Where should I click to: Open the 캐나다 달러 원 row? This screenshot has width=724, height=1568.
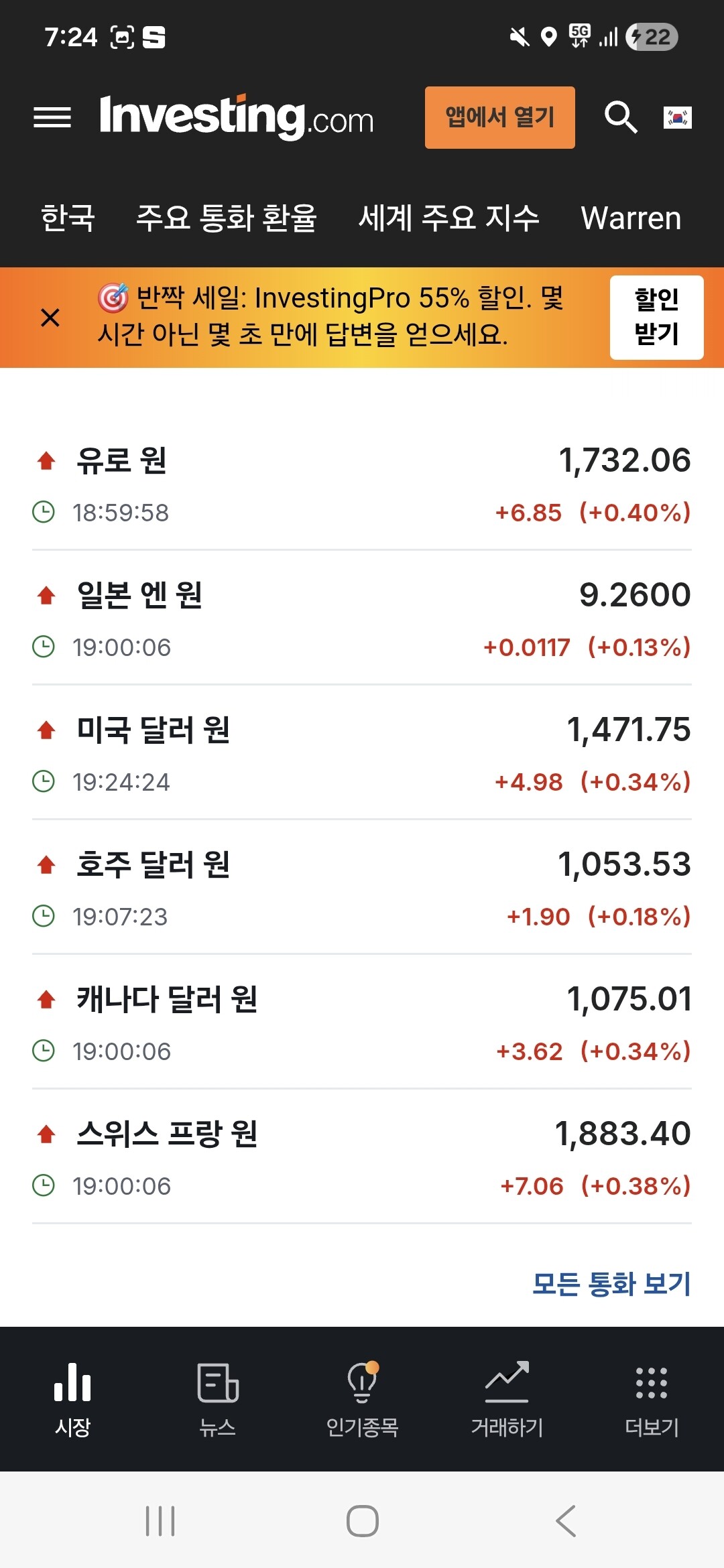click(362, 1022)
